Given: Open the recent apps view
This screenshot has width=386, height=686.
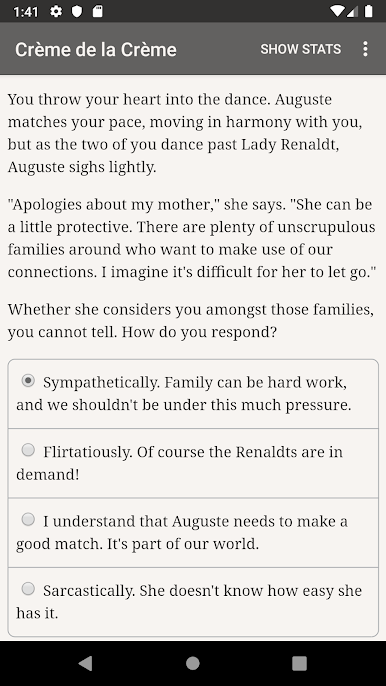Looking at the screenshot, I should tap(300, 663).
